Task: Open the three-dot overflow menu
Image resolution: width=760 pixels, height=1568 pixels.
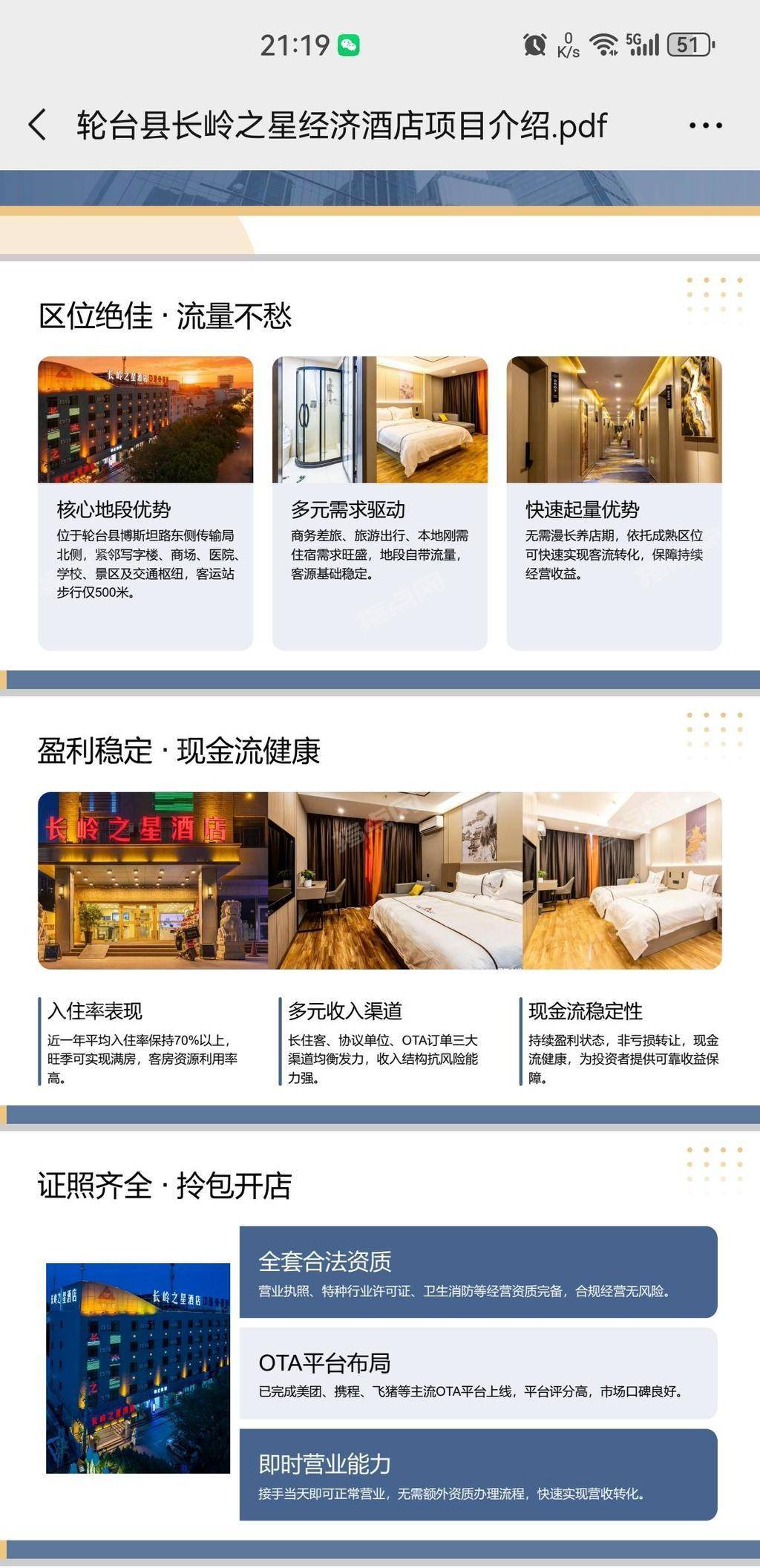Action: tap(705, 125)
